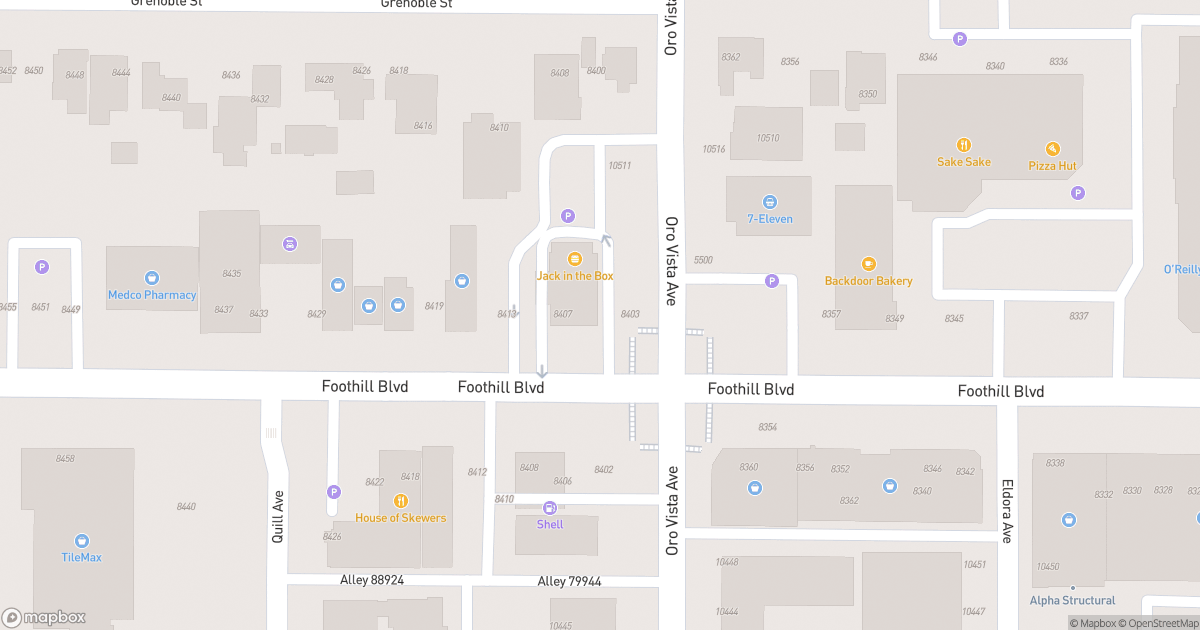Open the Jack in the Box marker
This screenshot has width=1200, height=630.
pos(575,259)
